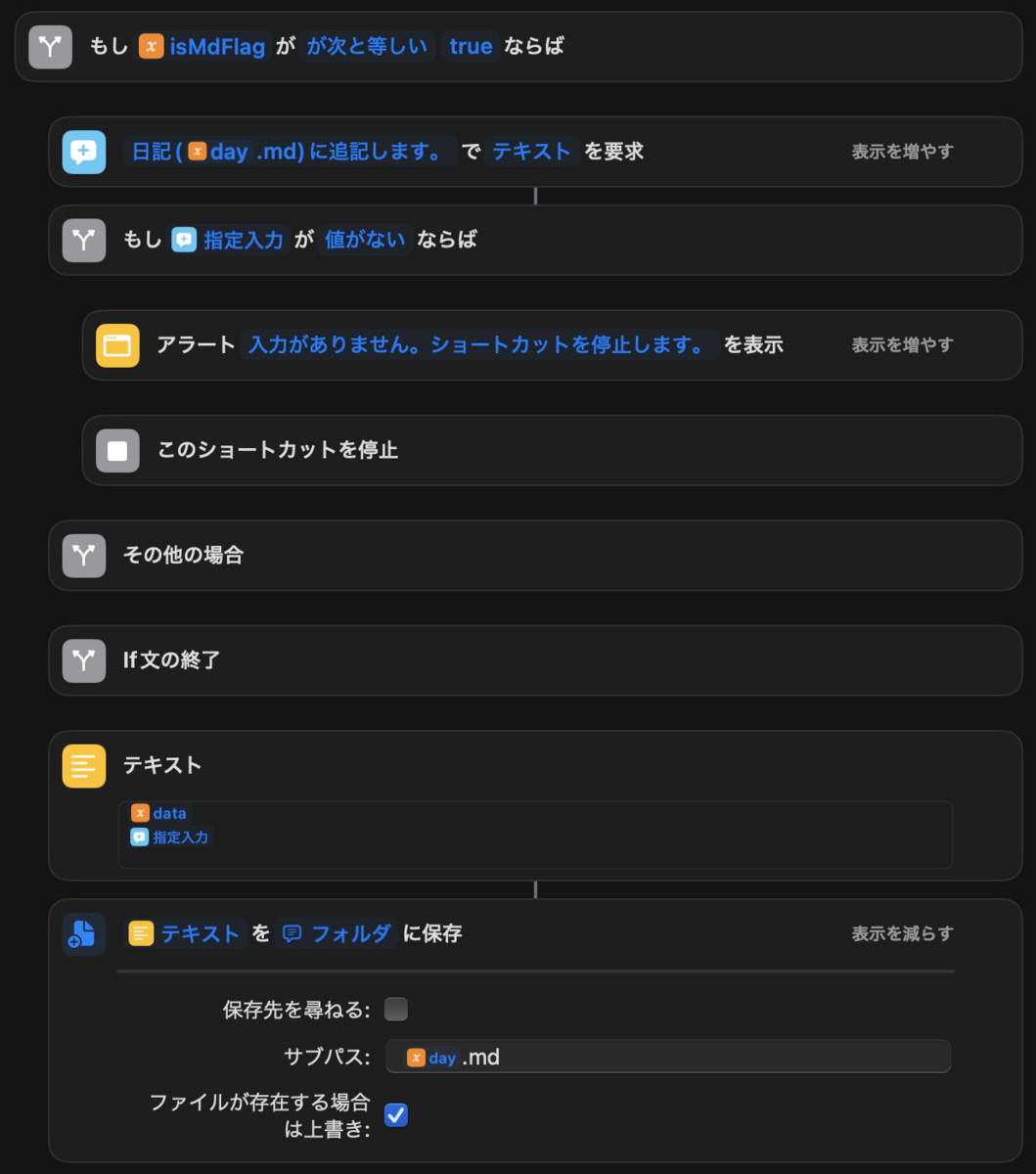This screenshot has height=1174, width=1036.
Task: Choose the 'フォルダ' save destination
Action: [x=338, y=933]
